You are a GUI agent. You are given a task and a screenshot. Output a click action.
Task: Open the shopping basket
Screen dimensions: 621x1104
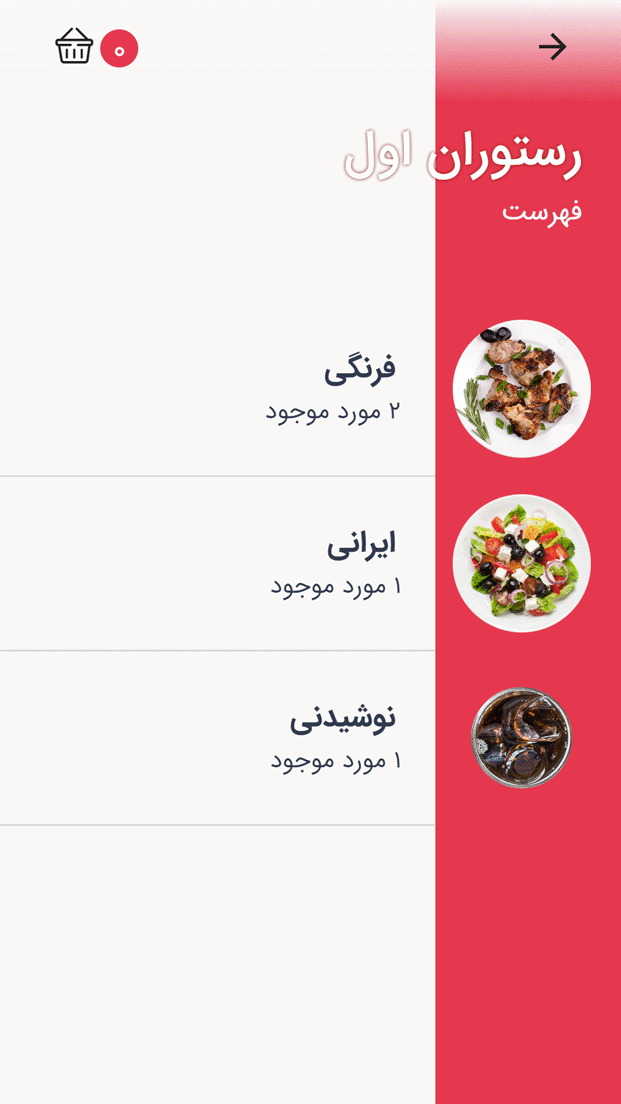(x=75, y=47)
